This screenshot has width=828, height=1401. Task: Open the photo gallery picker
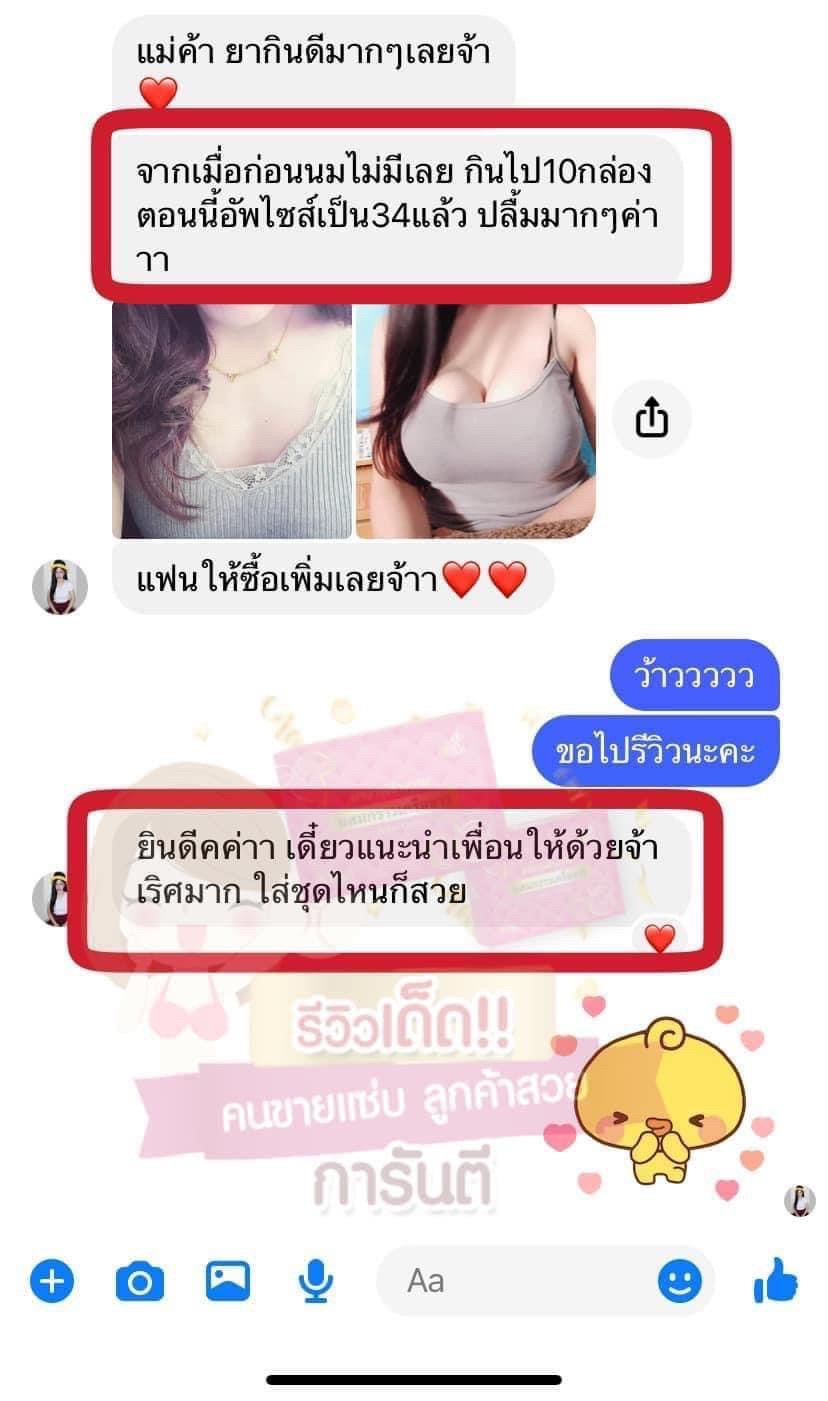(228, 1281)
